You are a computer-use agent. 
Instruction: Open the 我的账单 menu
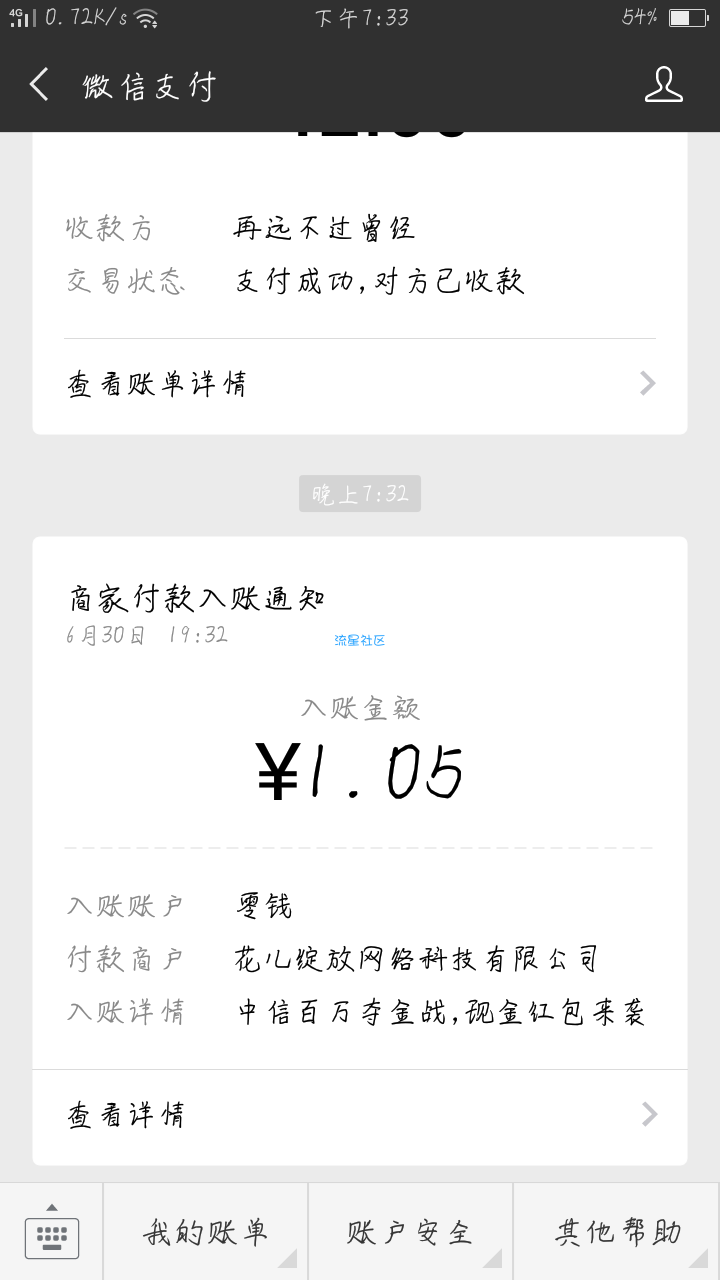(x=206, y=1232)
